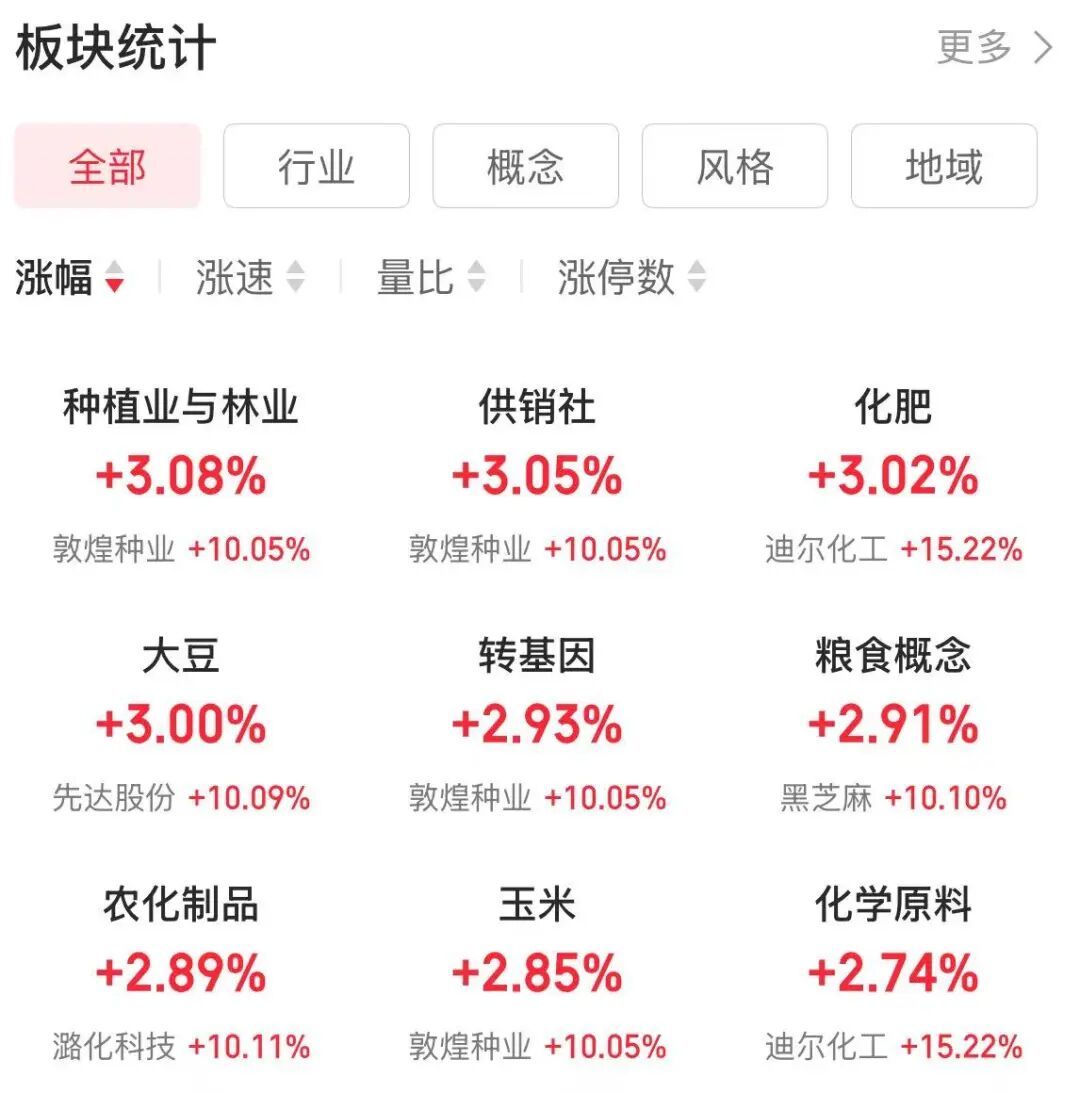
Task: Open the 化肥 sector card
Action: [893, 475]
